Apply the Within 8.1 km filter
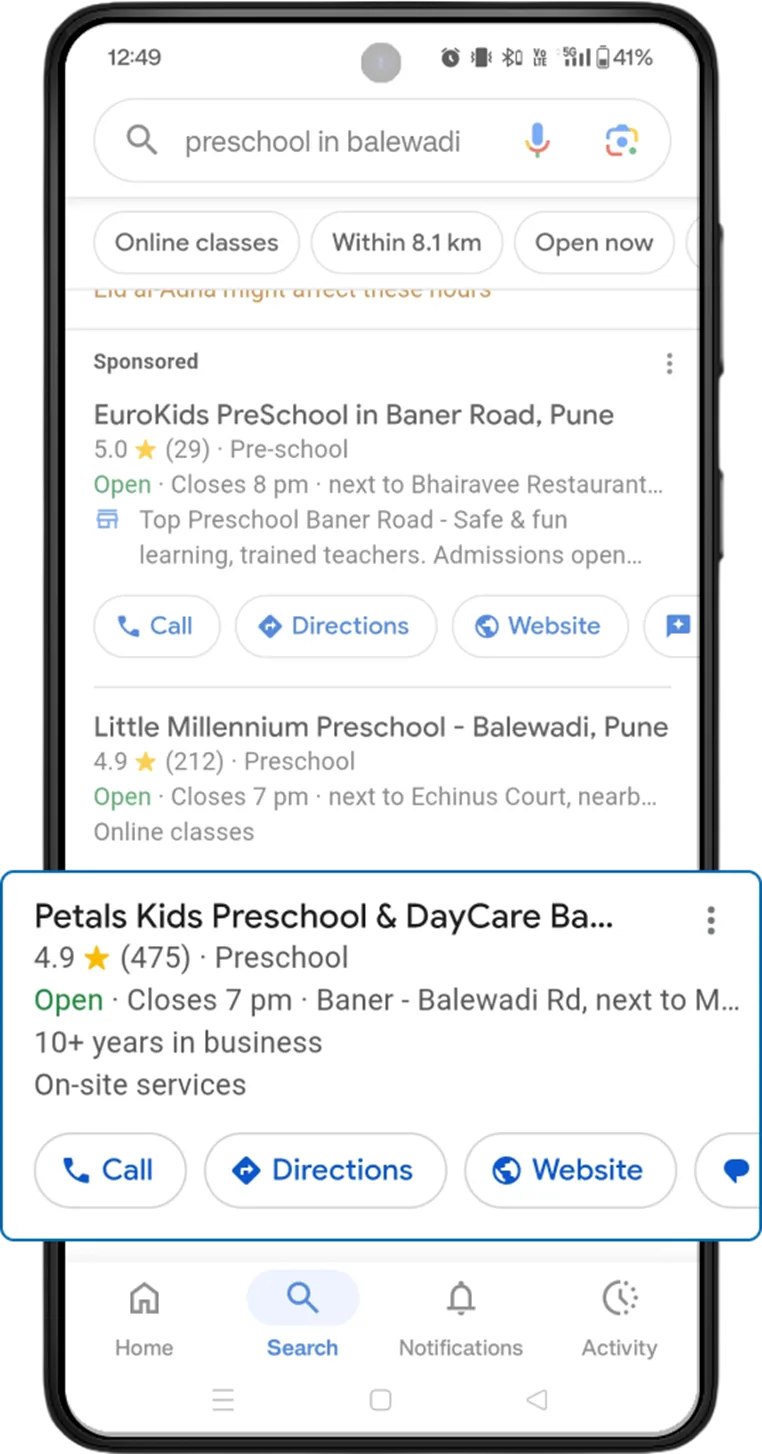Viewport: 762px width, 1454px height. [x=406, y=242]
